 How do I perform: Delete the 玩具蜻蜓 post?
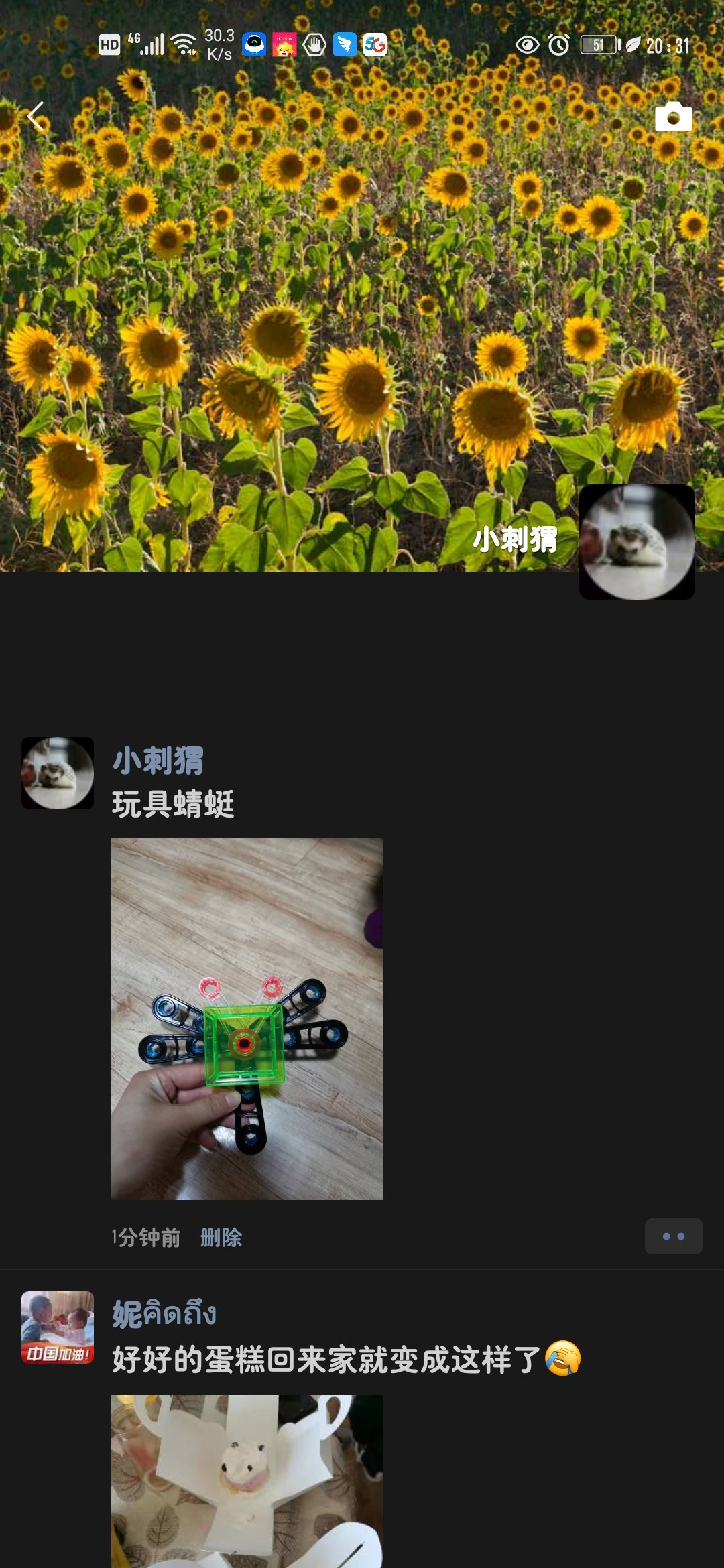pos(221,1238)
